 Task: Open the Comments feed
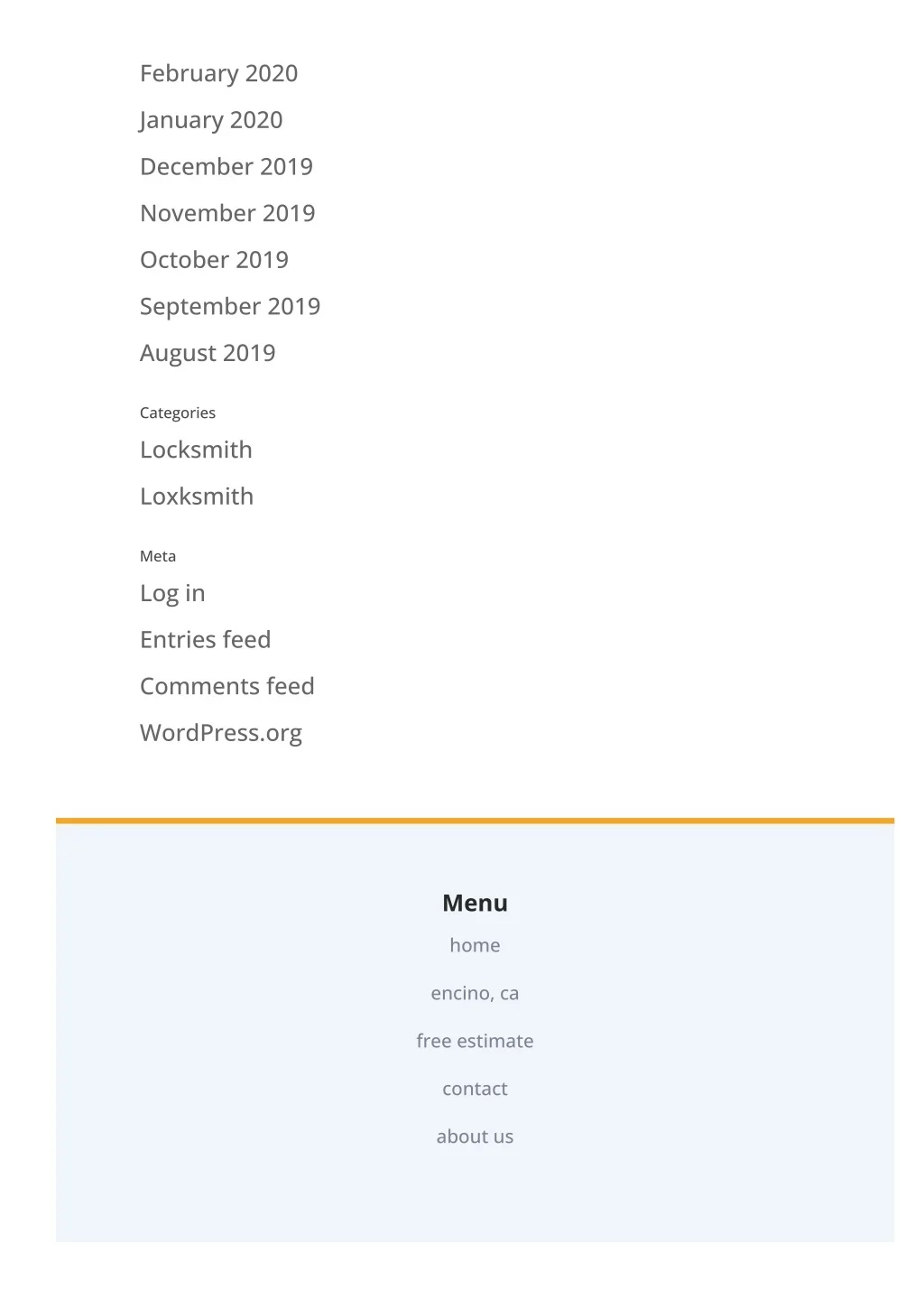pyautogui.click(x=227, y=687)
